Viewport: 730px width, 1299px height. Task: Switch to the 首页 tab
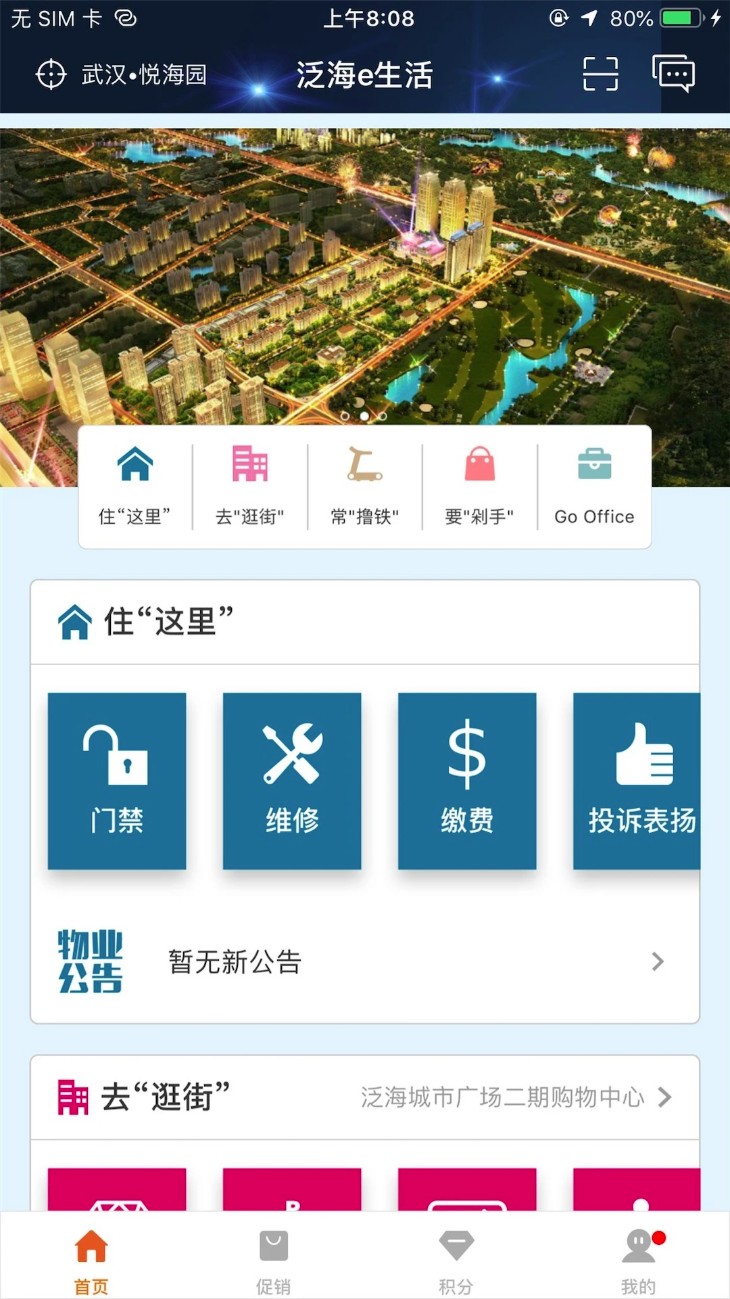click(91, 1260)
